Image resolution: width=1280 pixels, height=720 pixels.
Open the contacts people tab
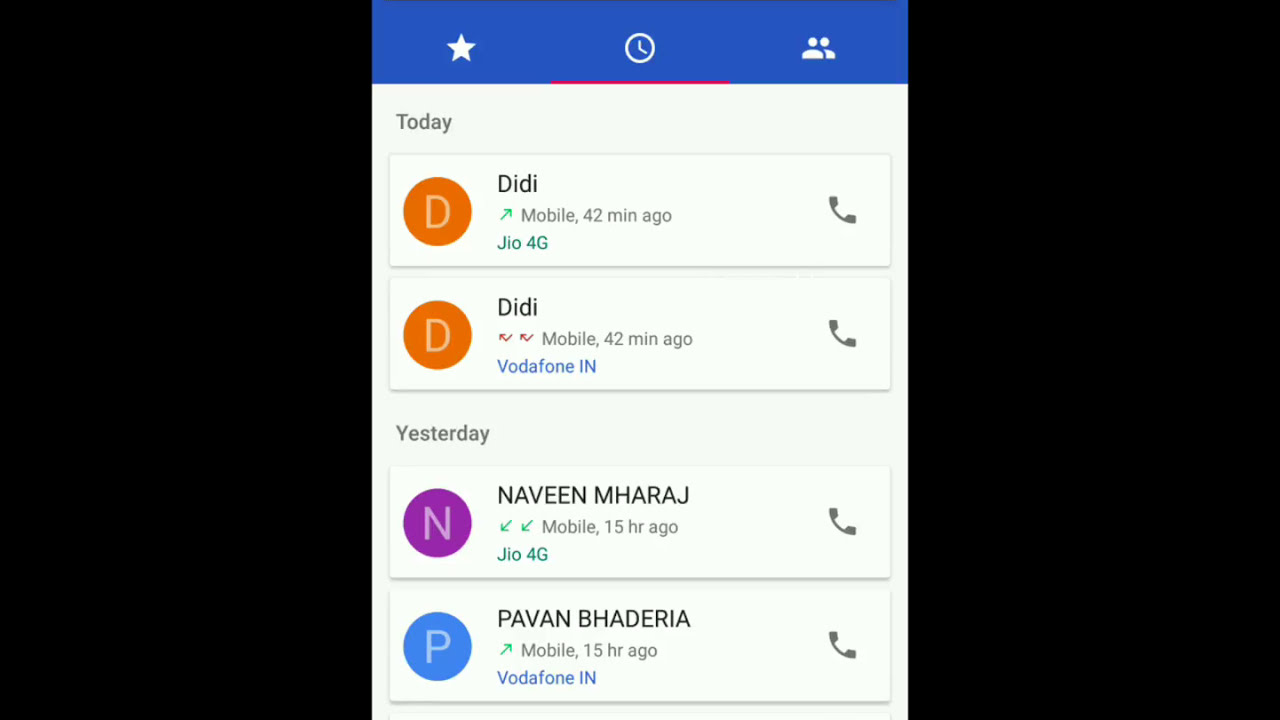[818, 48]
